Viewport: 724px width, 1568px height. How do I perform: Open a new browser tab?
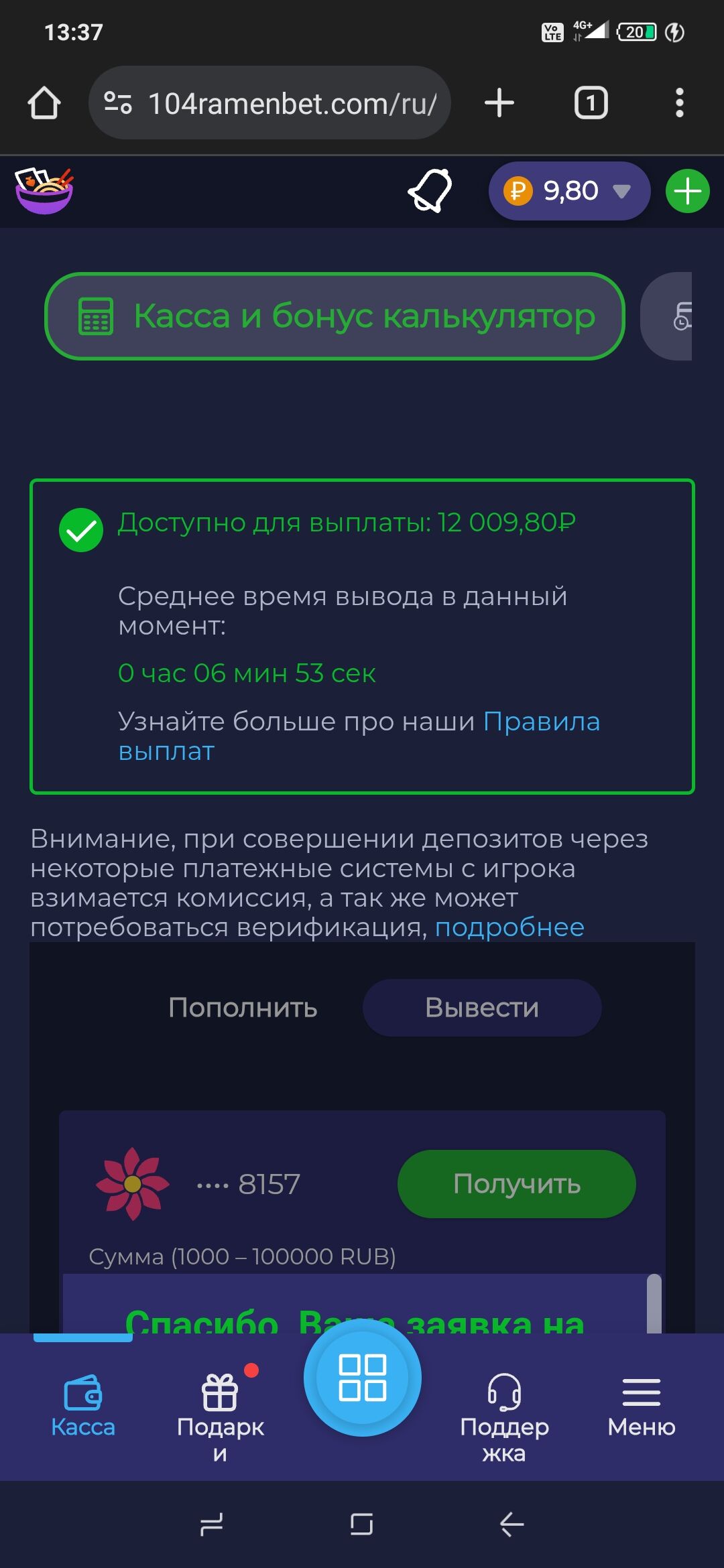[x=499, y=103]
